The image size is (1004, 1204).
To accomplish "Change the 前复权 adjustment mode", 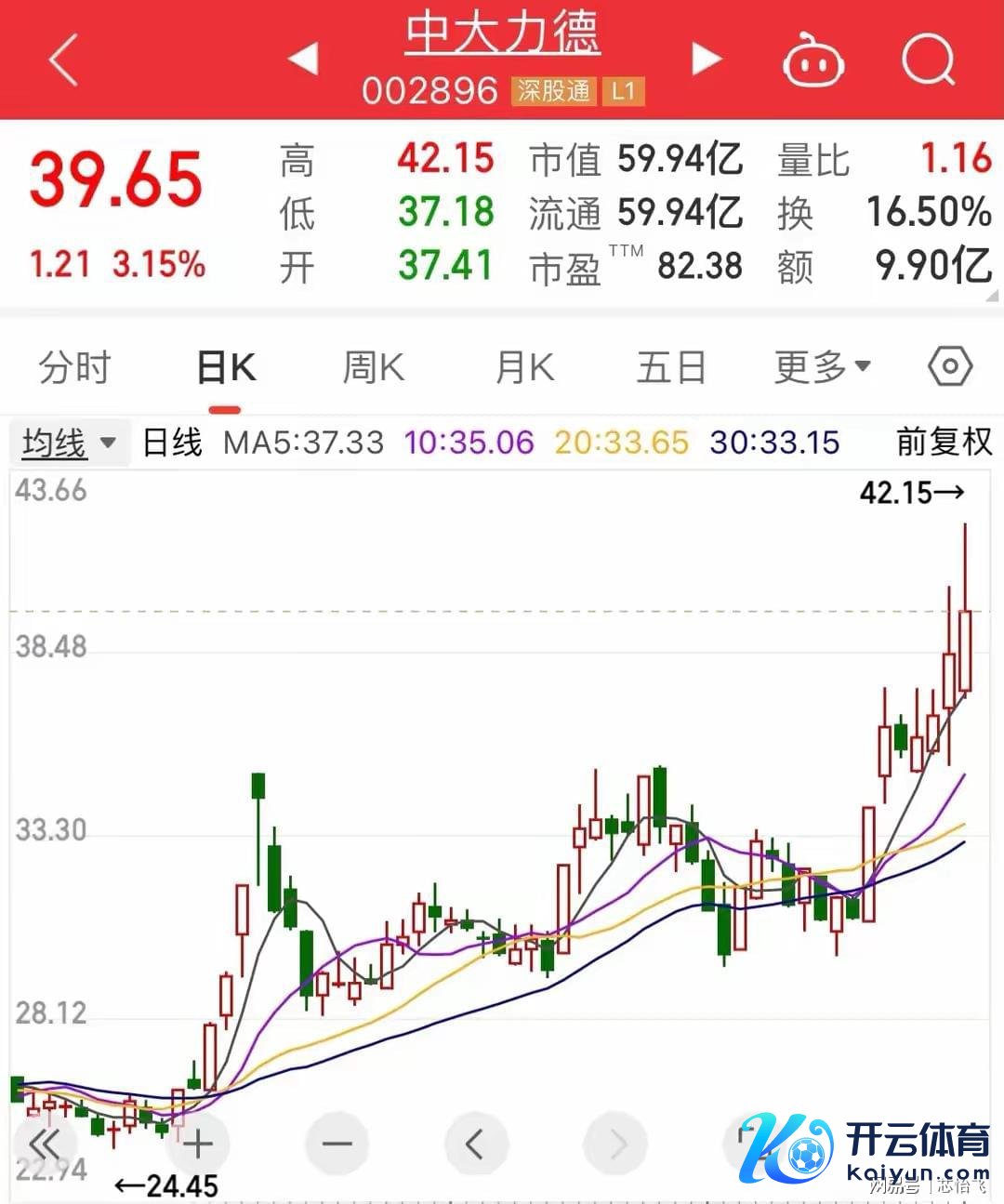I will (x=944, y=442).
